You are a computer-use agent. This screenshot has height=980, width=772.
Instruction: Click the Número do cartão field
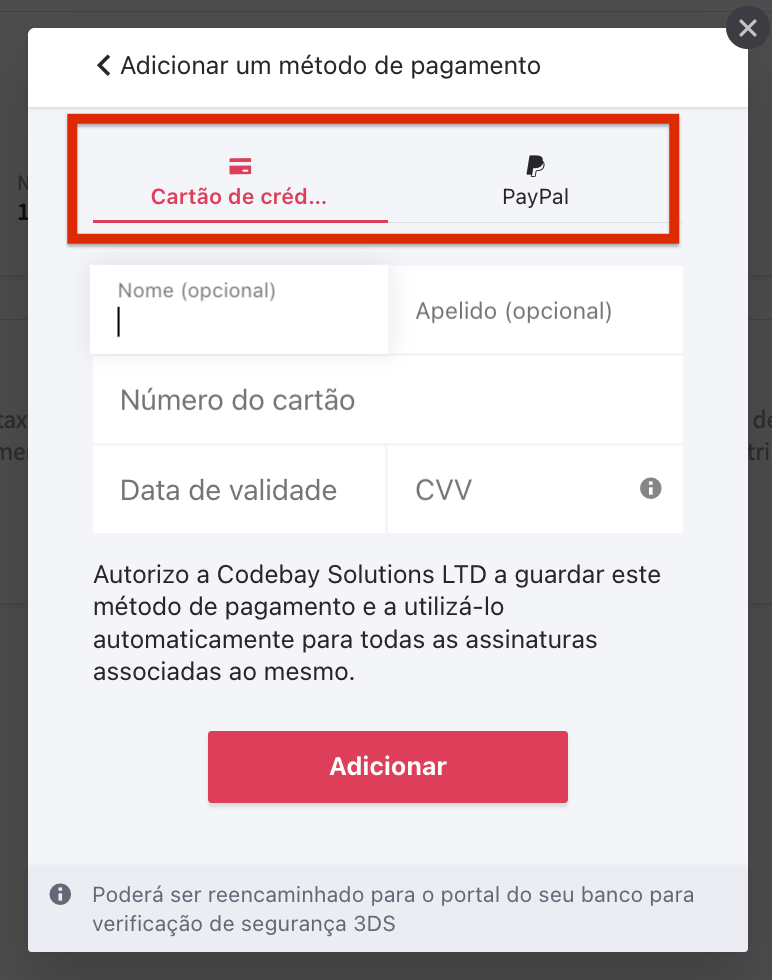(387, 400)
